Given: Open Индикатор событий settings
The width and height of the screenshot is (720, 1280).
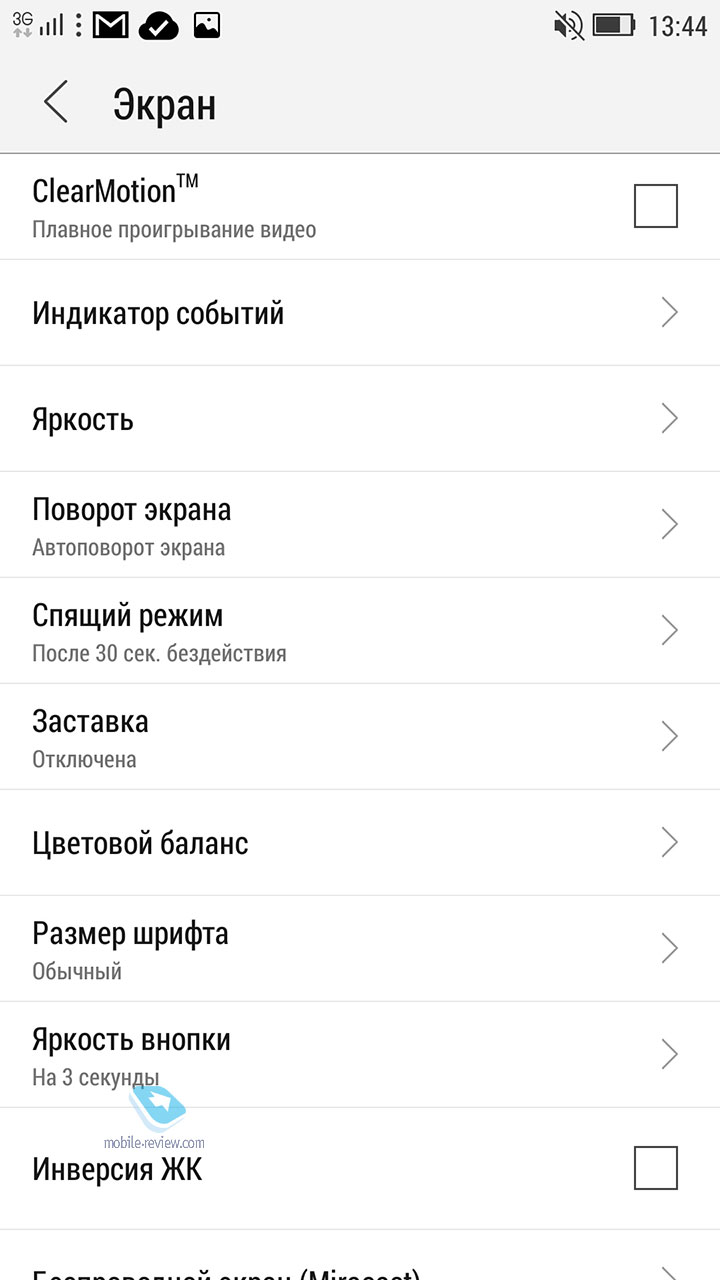Looking at the screenshot, I should [x=360, y=313].
